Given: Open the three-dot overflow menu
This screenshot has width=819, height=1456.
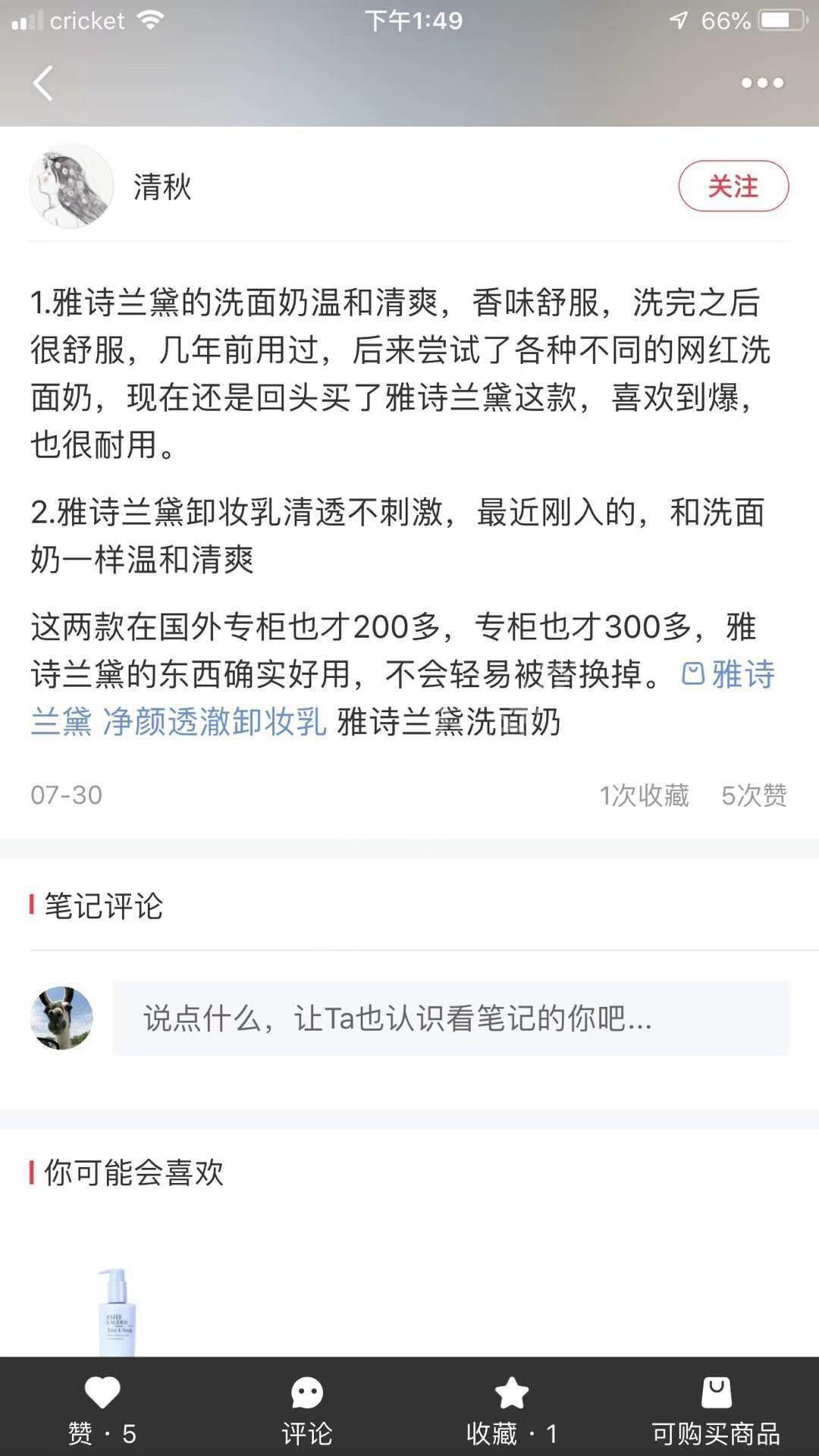Looking at the screenshot, I should pos(762,83).
